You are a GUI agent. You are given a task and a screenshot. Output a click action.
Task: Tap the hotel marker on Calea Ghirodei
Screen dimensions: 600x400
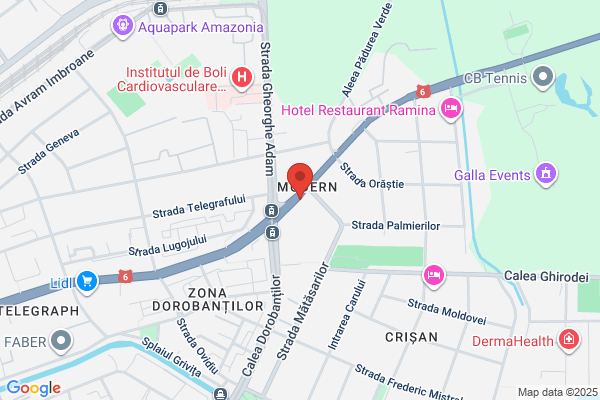tap(434, 276)
